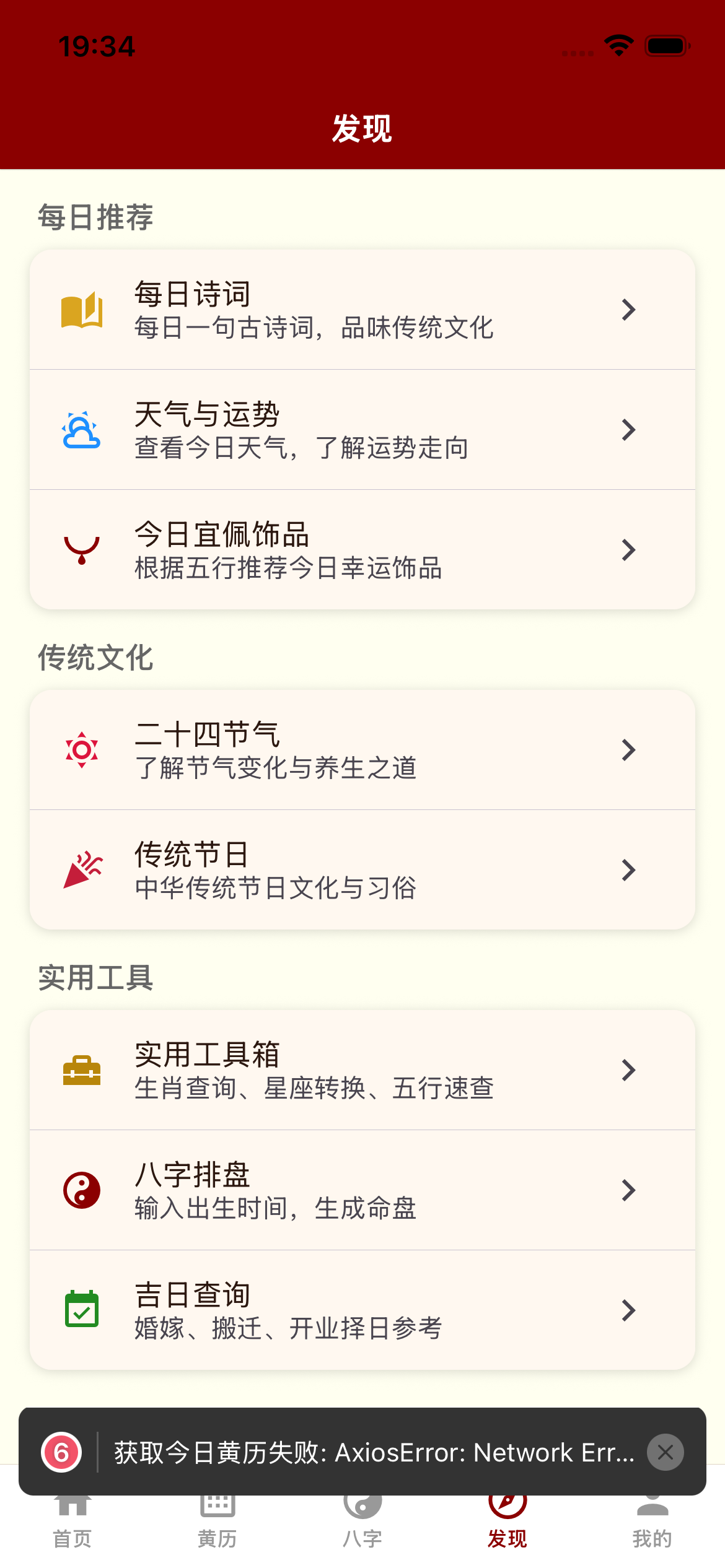Select the 每日诗词 book icon
The image size is (725, 1568).
pyautogui.click(x=81, y=310)
